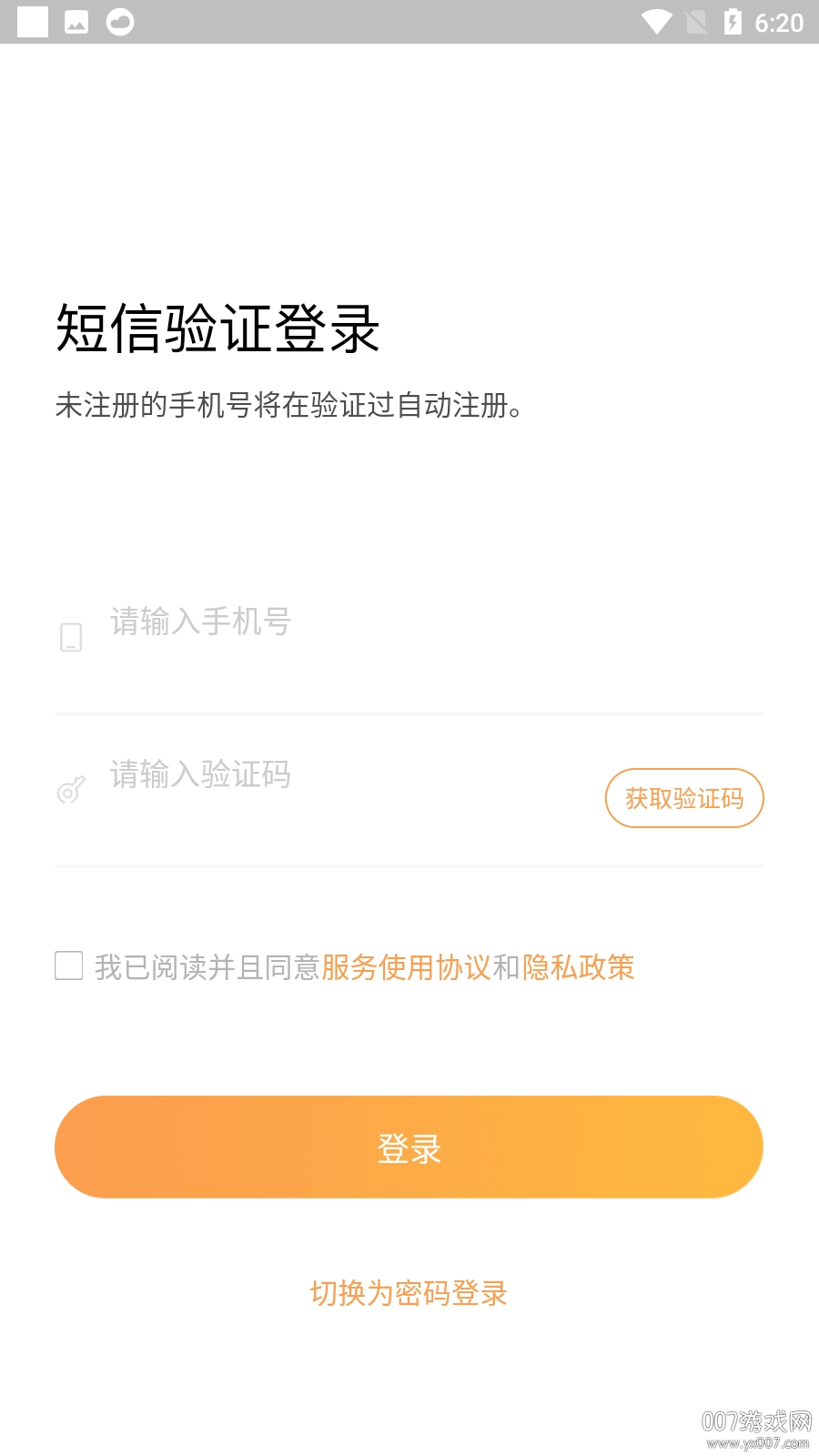This screenshot has width=819, height=1456.
Task: Click the SIM signal icon in the status bar
Action: click(695, 24)
